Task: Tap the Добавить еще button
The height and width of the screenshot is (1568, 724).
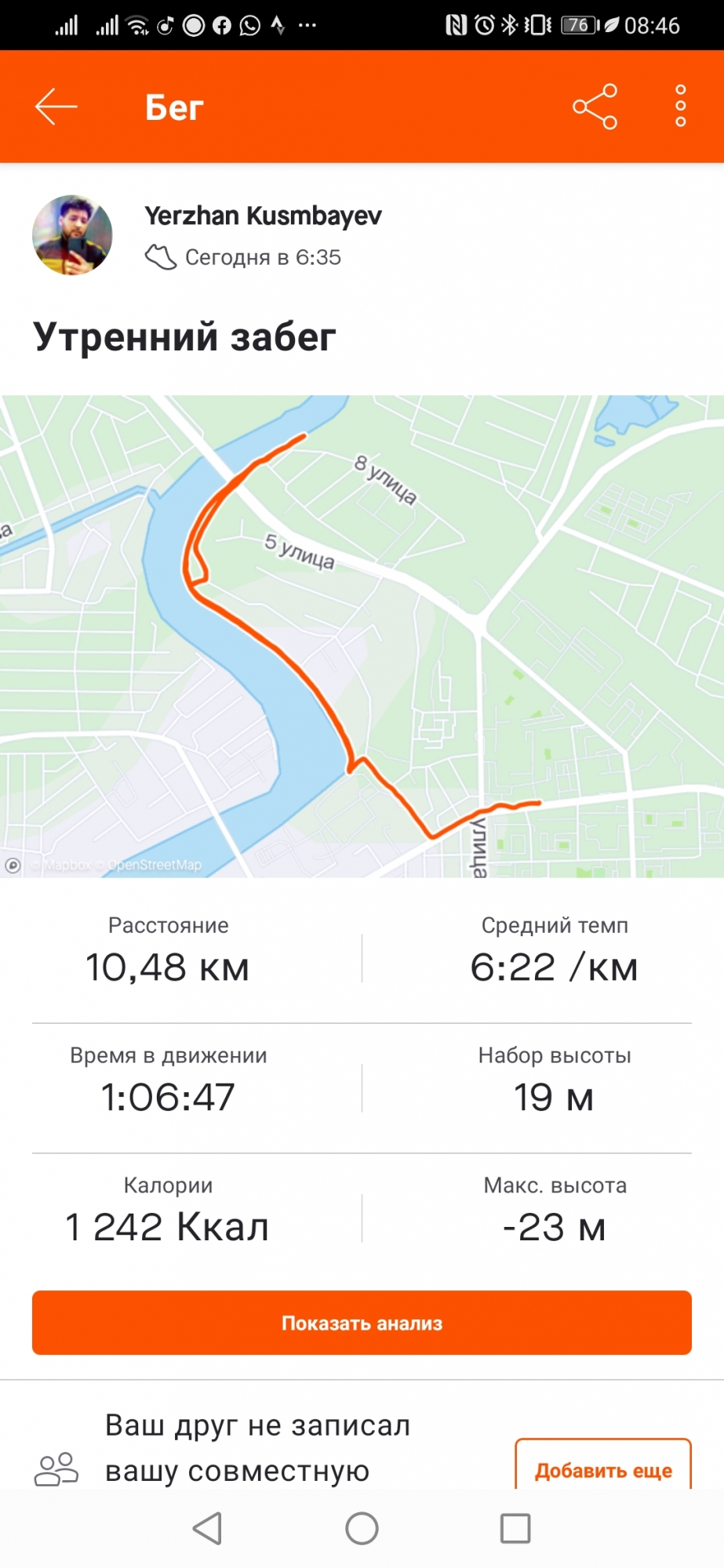Action: [602, 1468]
